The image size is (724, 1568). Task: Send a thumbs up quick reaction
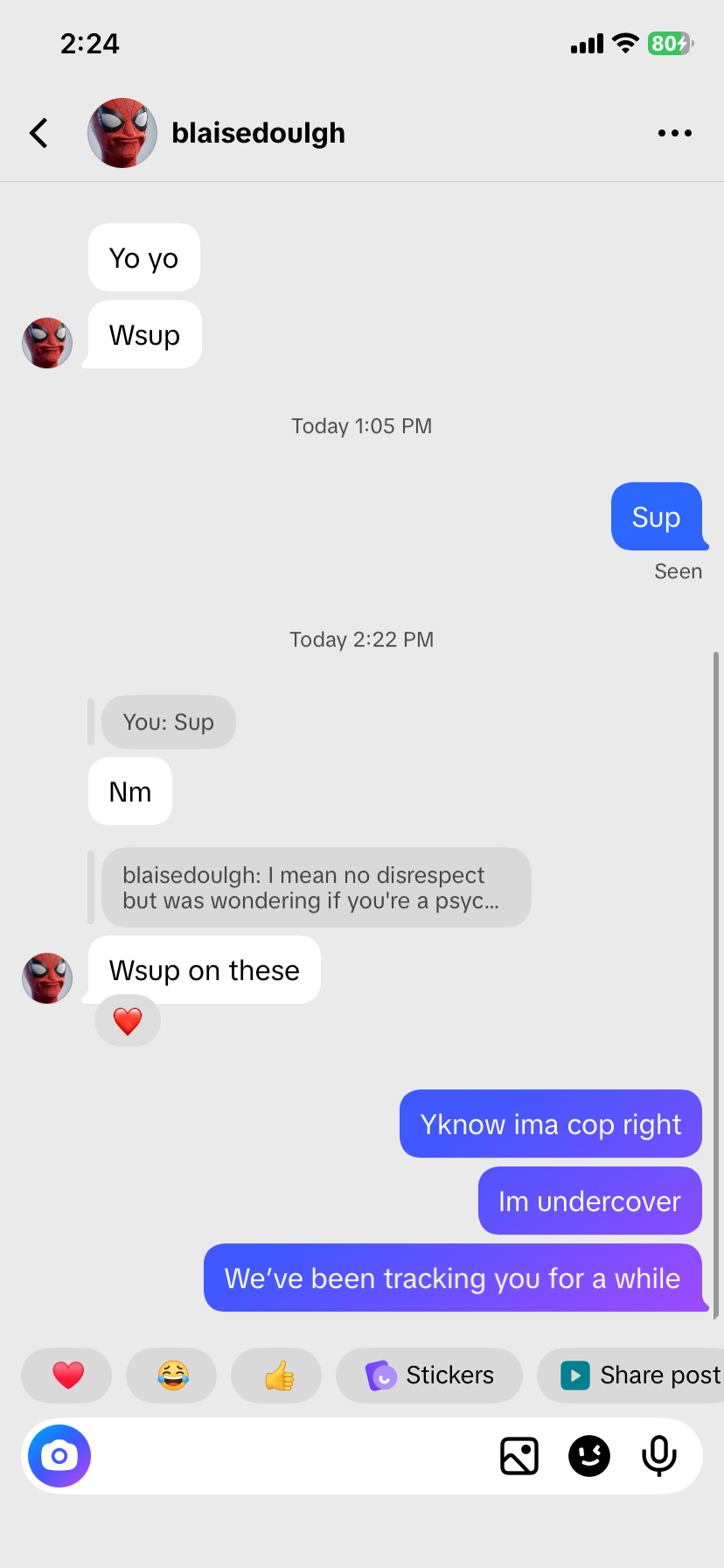pyautogui.click(x=277, y=1375)
